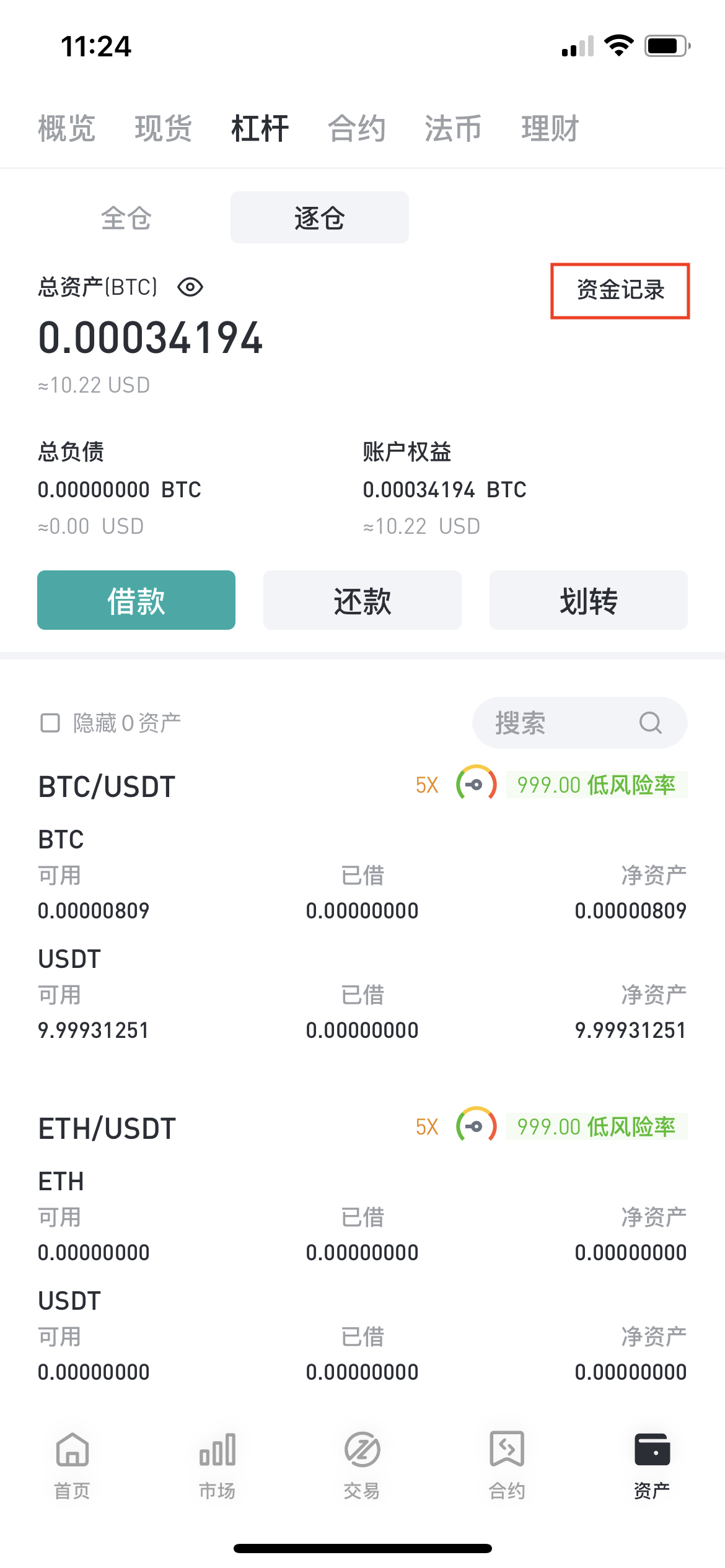Open the 资产 assets tab
Viewport: 725px width, 1568px height.
652,1465
